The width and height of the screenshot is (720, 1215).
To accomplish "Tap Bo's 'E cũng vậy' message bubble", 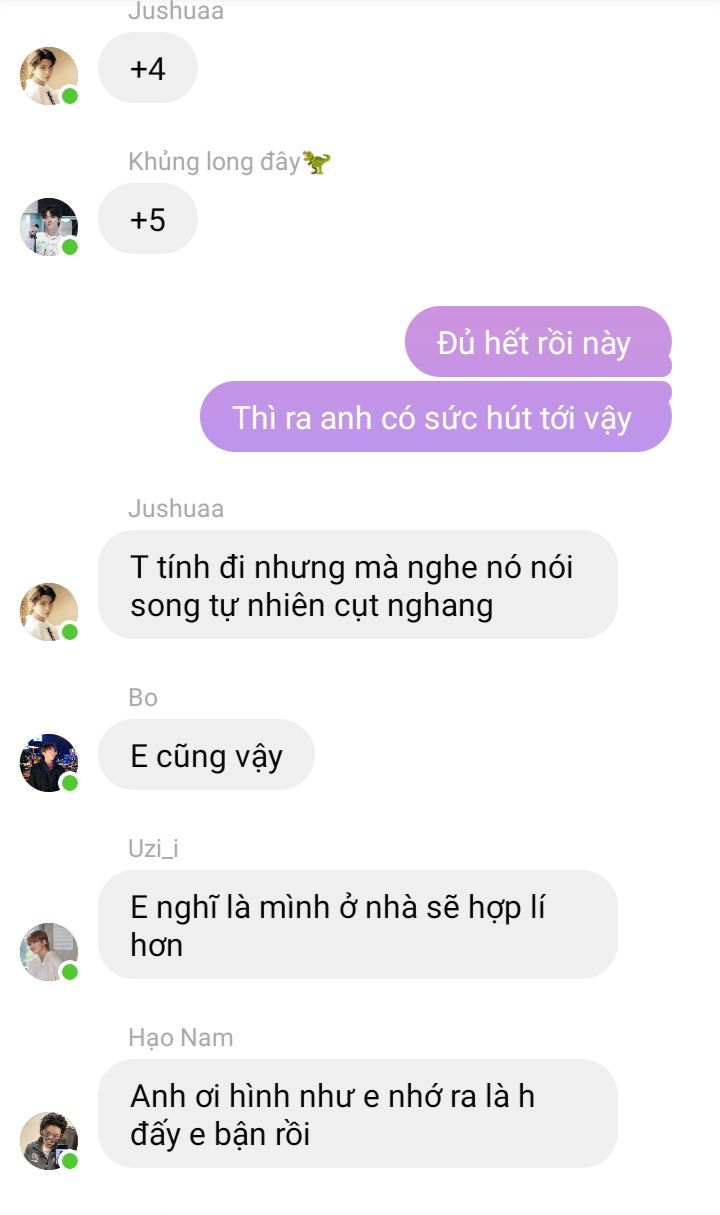I will [x=206, y=755].
